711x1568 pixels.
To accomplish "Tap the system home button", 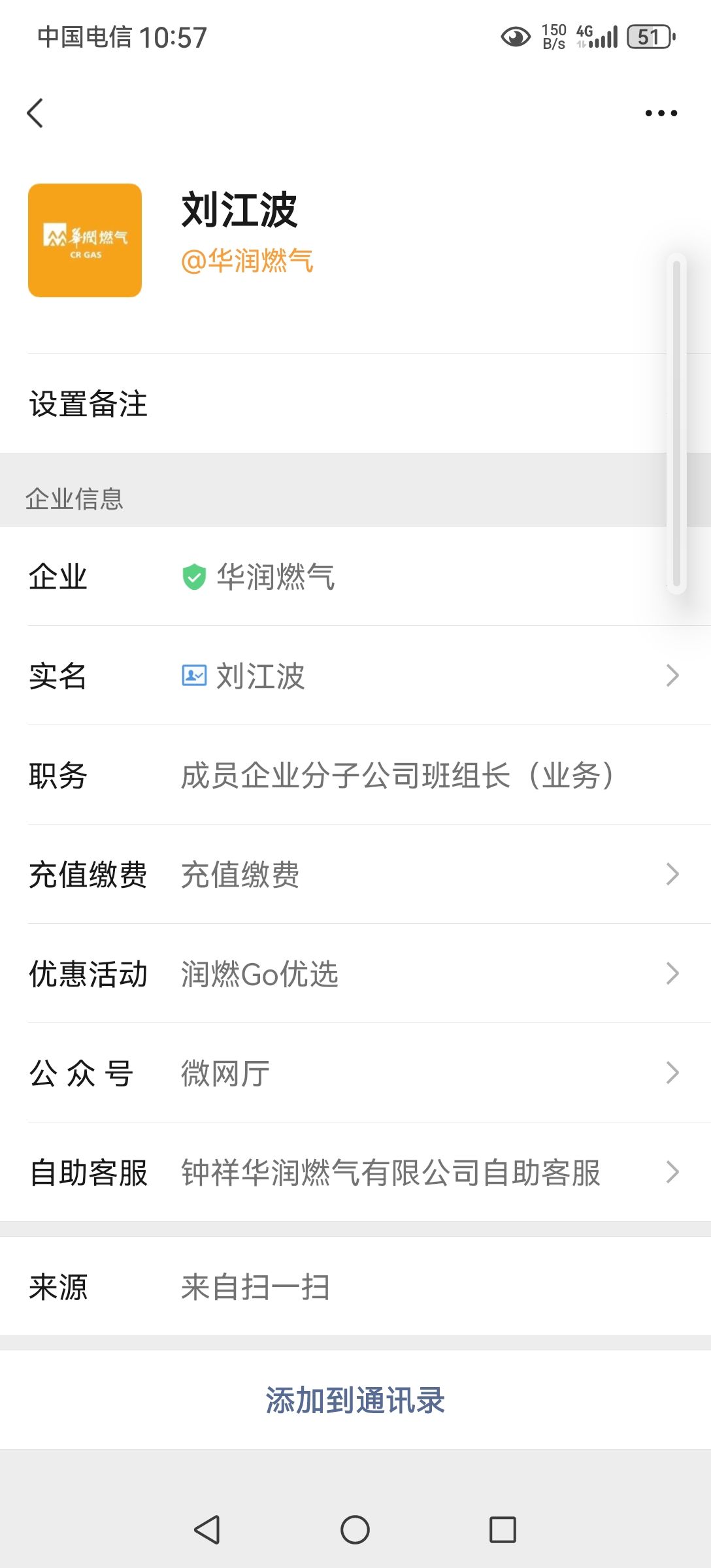I will 355,1529.
